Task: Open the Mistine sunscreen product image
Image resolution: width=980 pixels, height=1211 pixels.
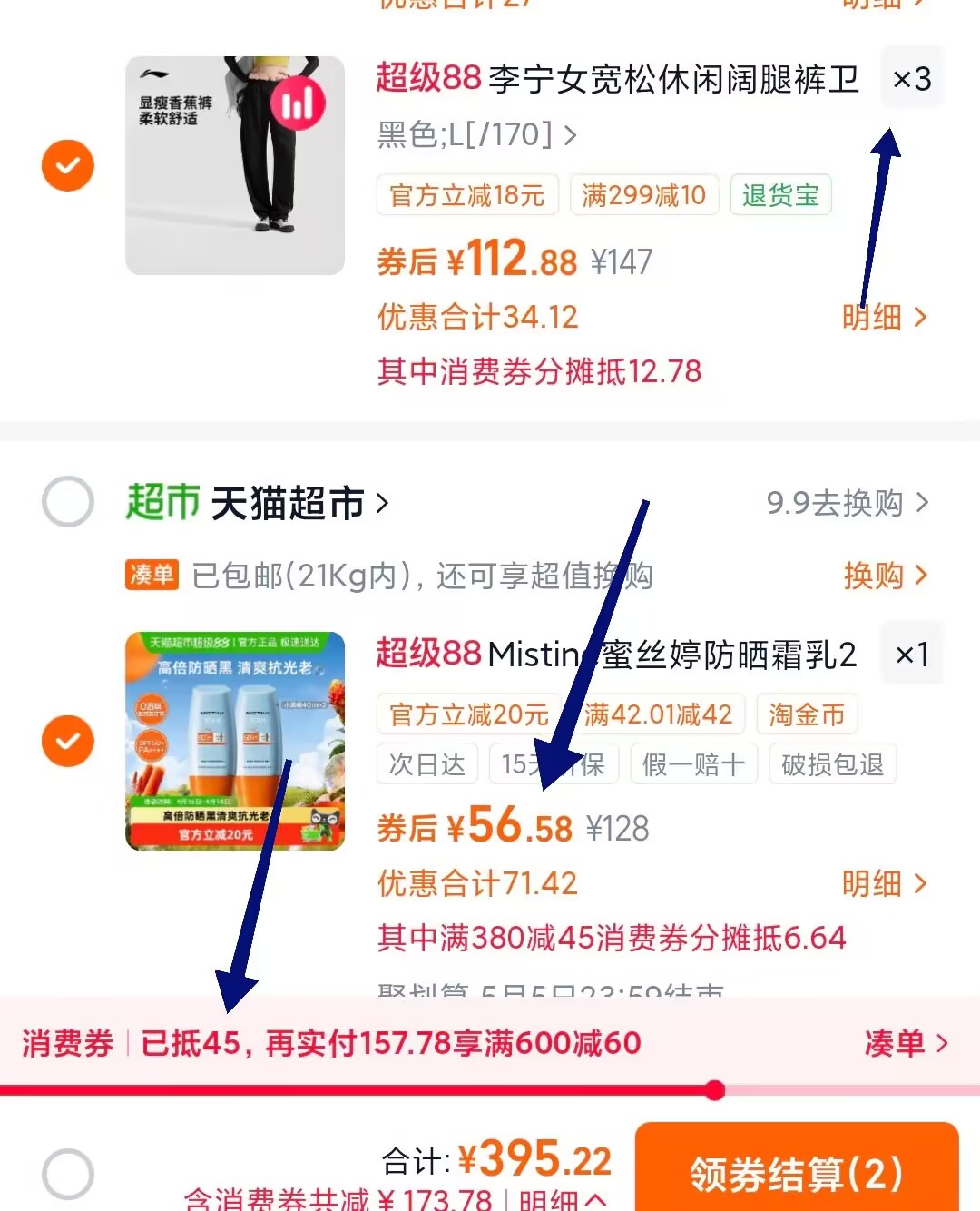Action: click(235, 741)
